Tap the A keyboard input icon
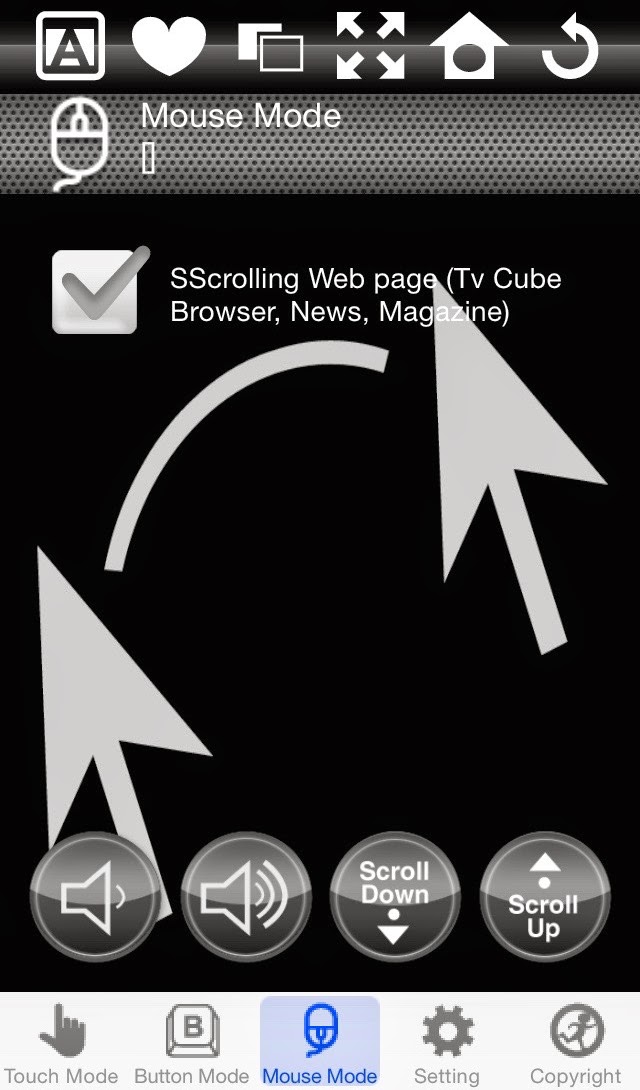Viewport: 640px width, 1090px height. click(x=70, y=46)
